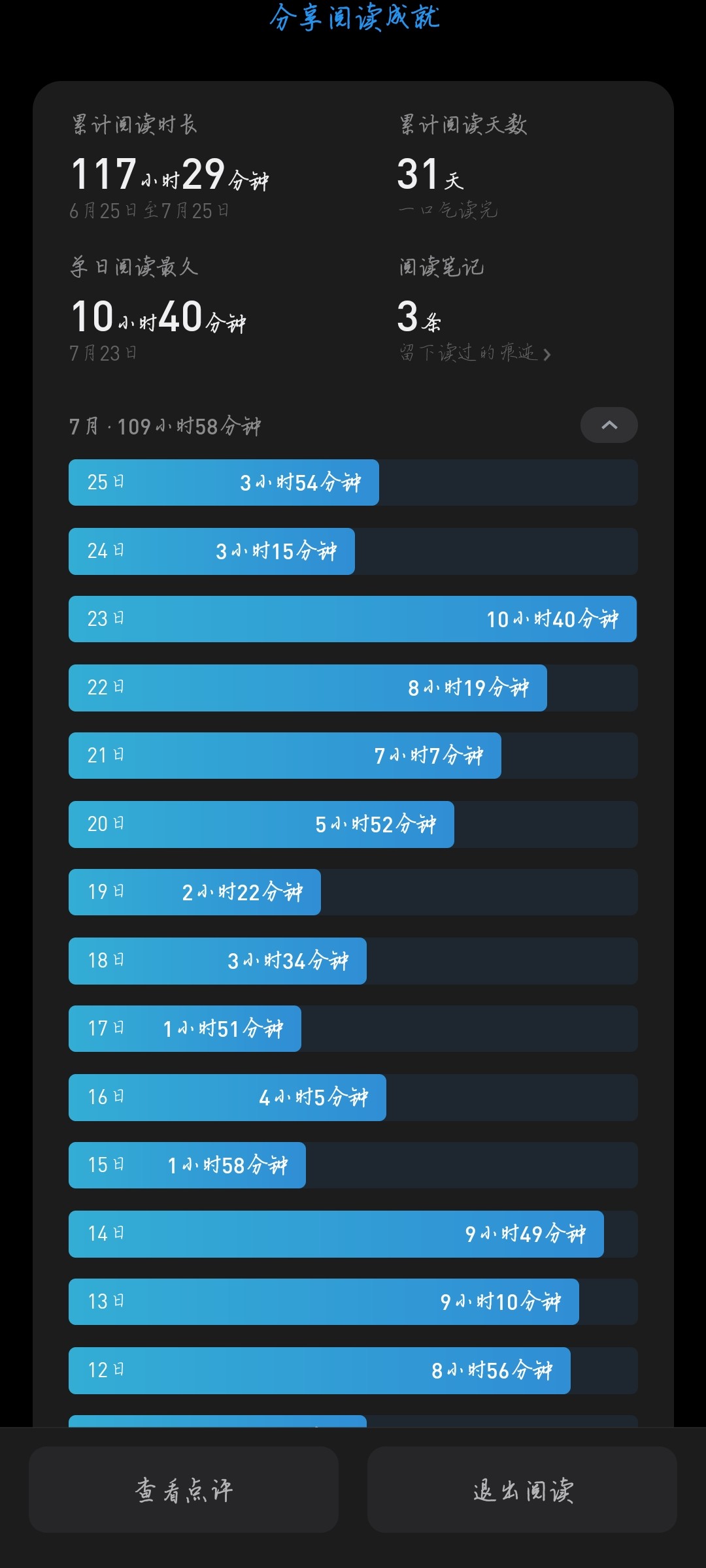Open reading notes via 留下读过的痕迹

point(475,353)
